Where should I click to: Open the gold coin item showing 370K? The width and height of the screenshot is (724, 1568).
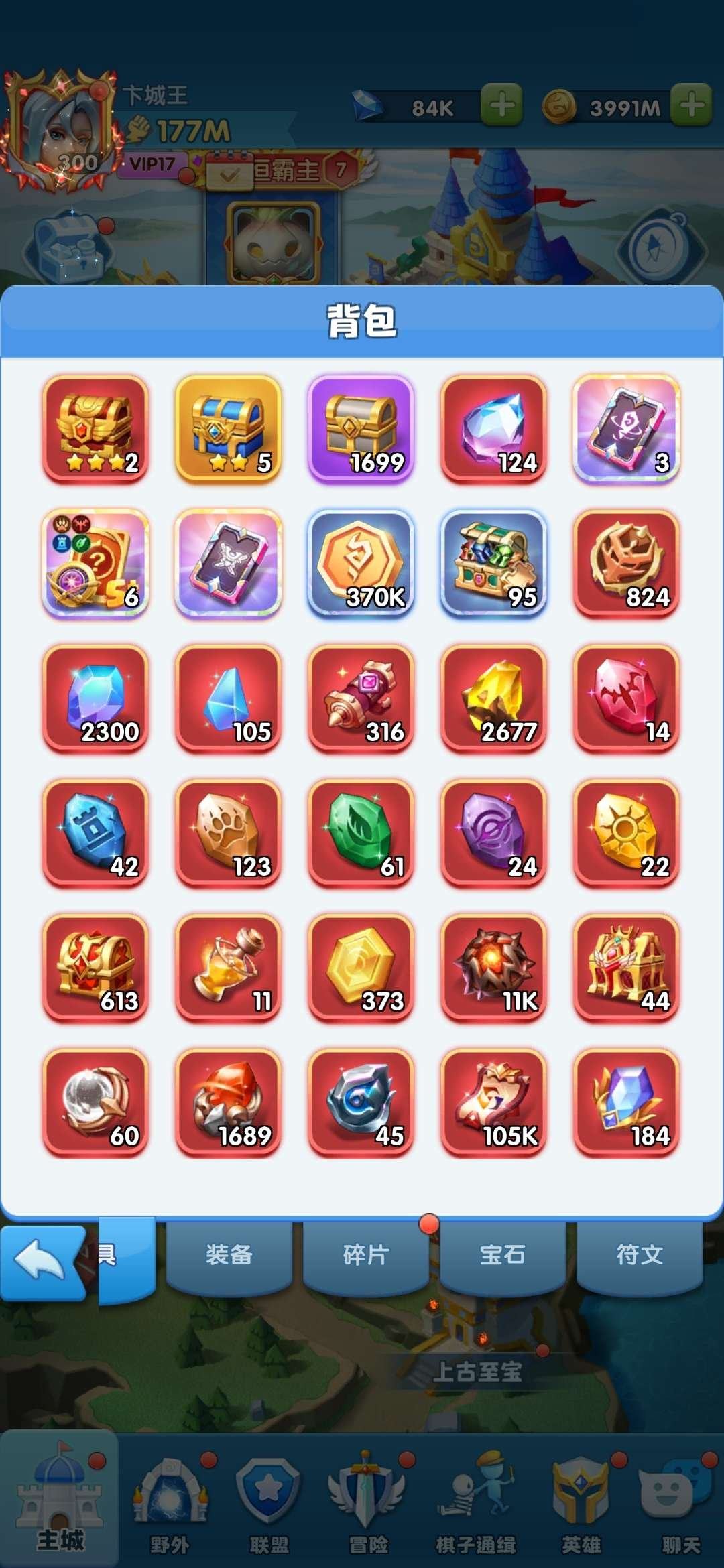coord(361,564)
